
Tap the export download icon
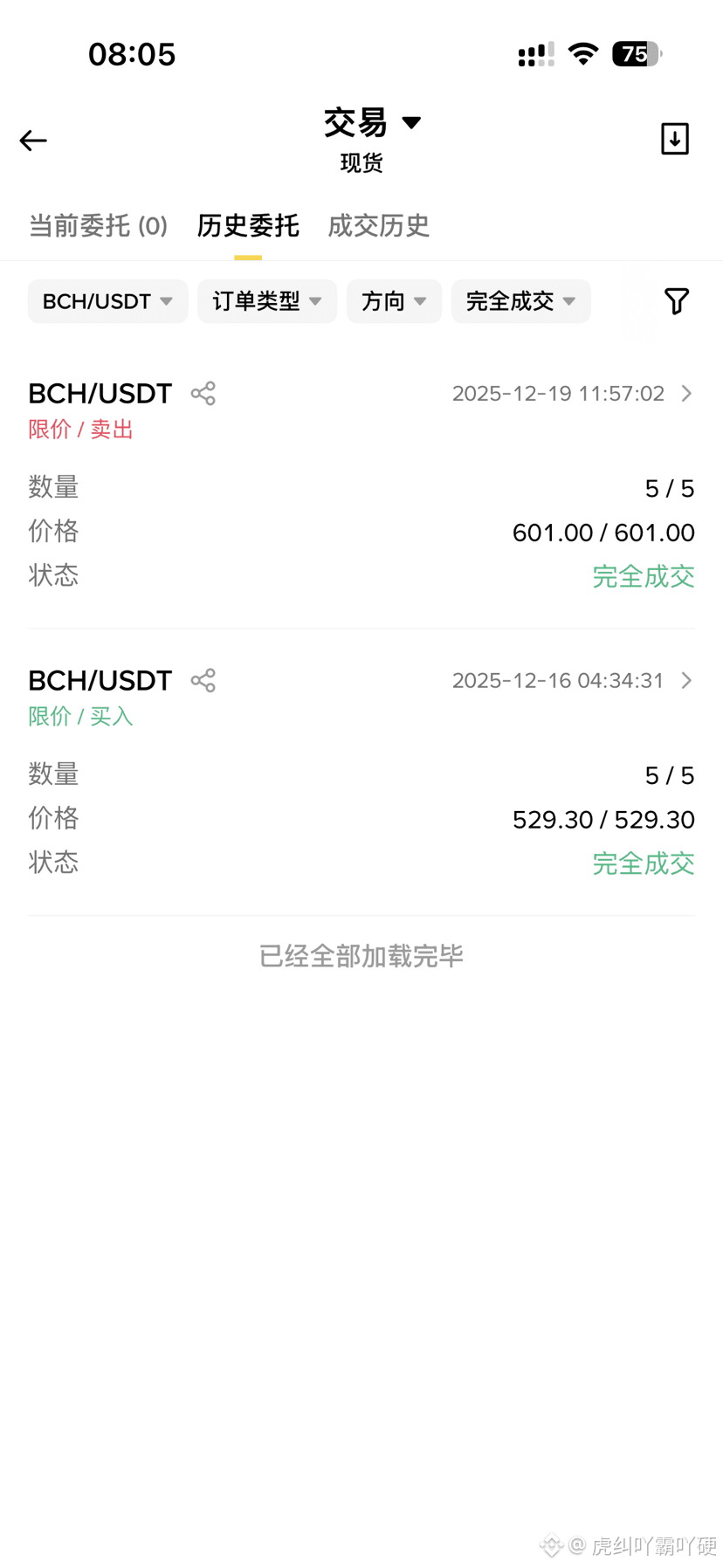click(674, 140)
